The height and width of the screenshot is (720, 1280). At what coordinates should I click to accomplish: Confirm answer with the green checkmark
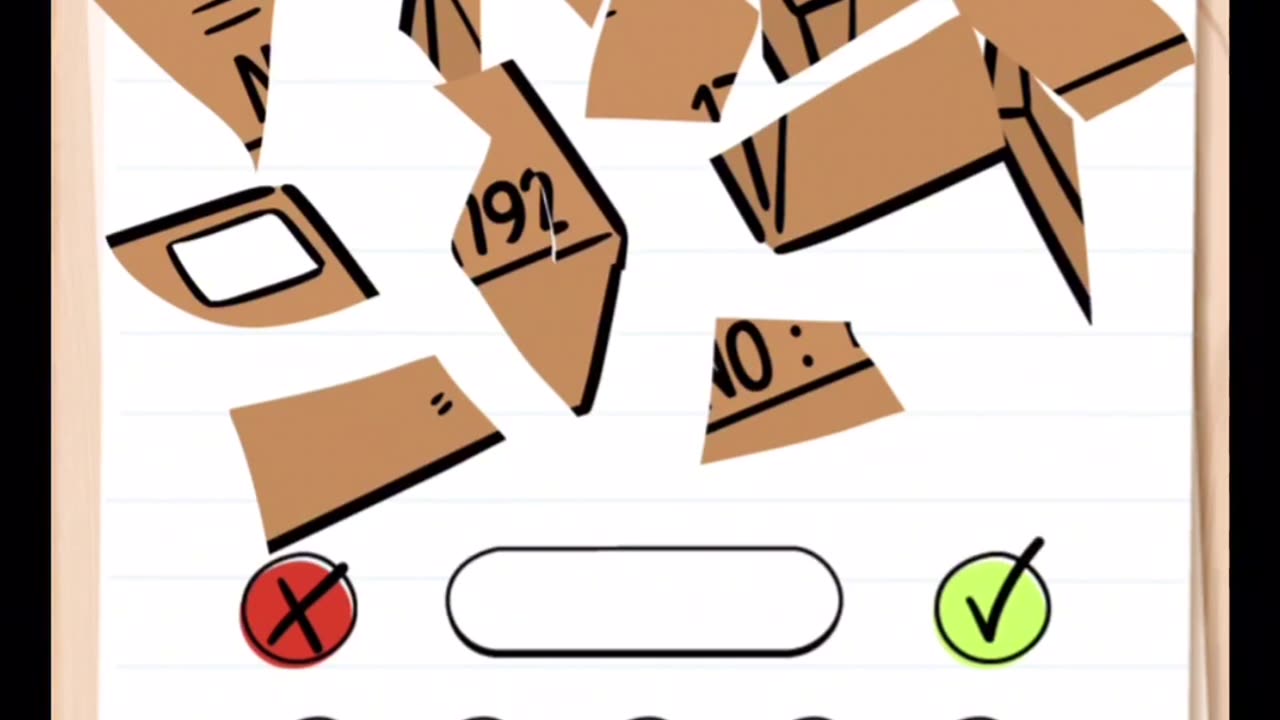(x=991, y=607)
